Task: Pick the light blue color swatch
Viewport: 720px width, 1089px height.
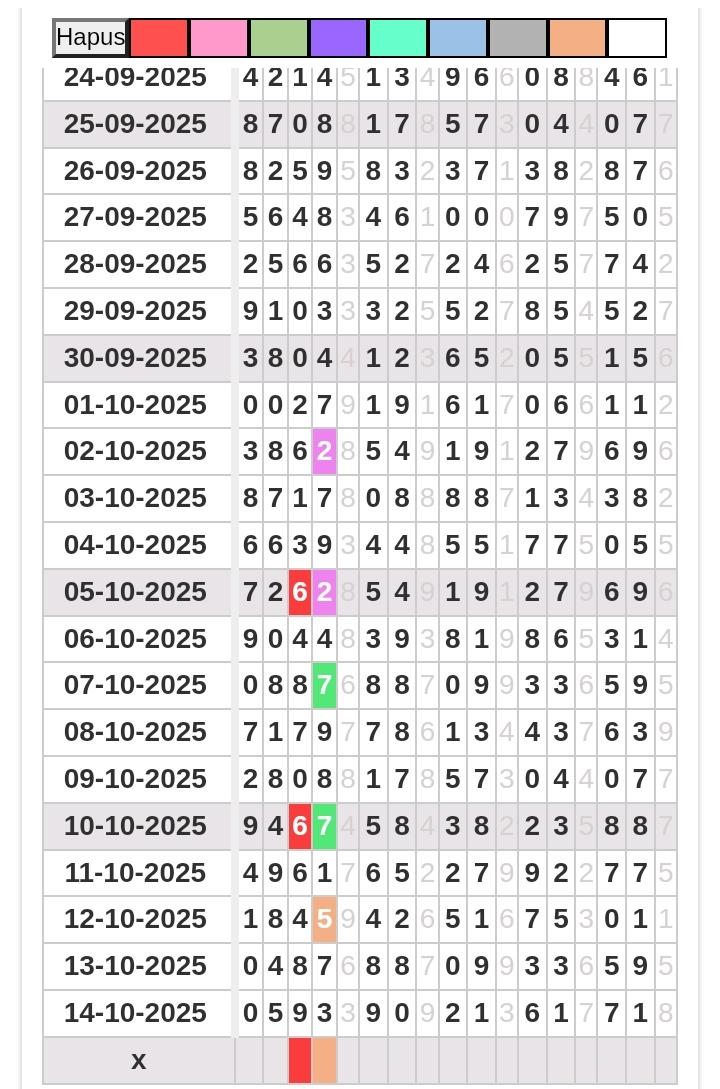Action: pyautogui.click(x=457, y=38)
